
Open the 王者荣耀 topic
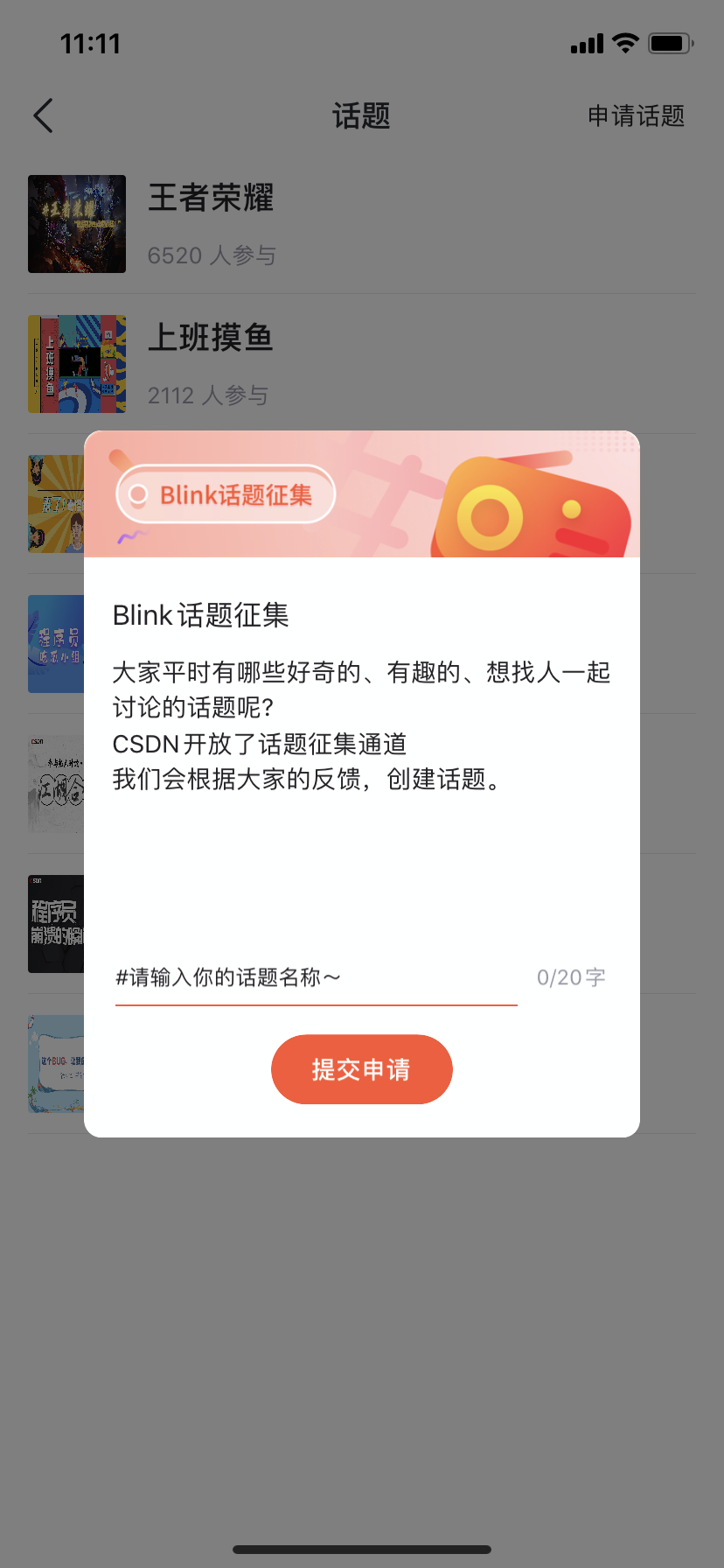211,198
